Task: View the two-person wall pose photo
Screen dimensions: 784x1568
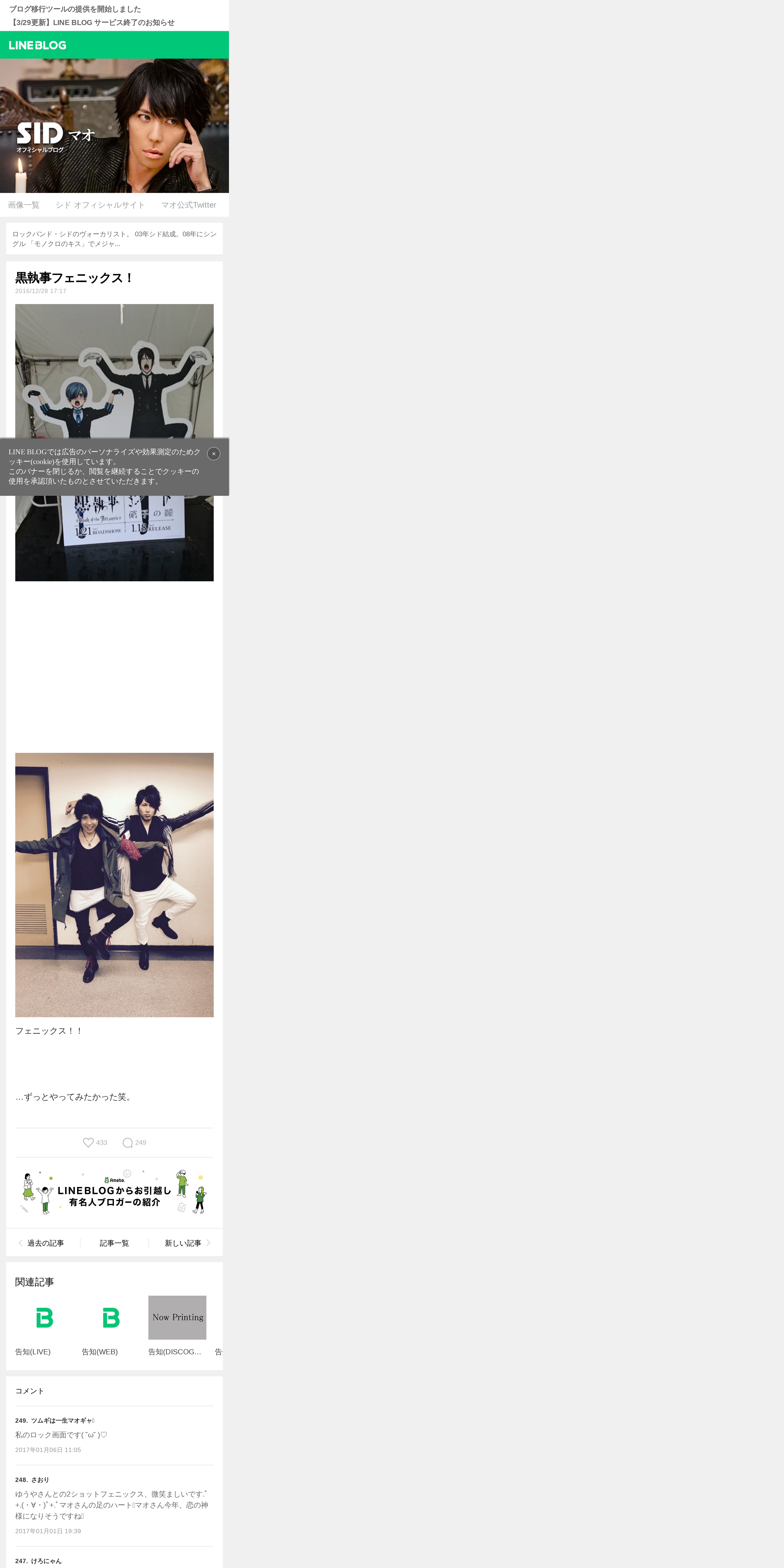Action: [x=114, y=884]
